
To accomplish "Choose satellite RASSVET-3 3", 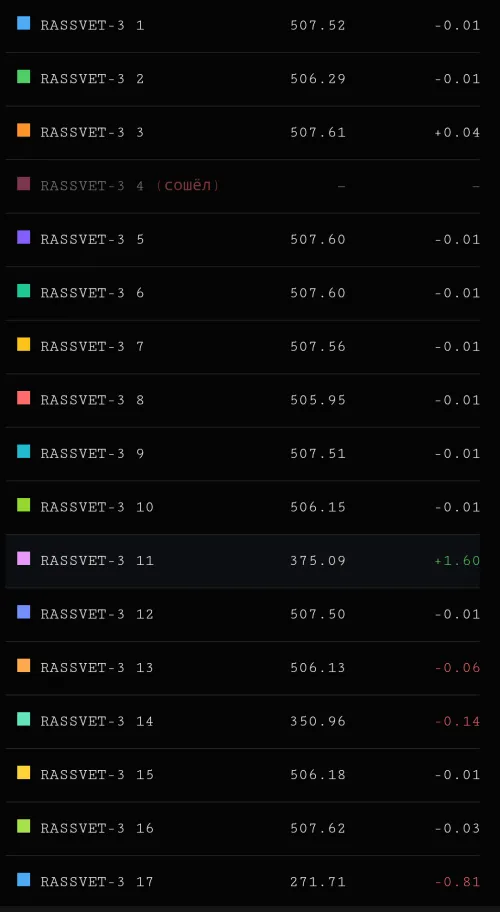I will [242, 133].
